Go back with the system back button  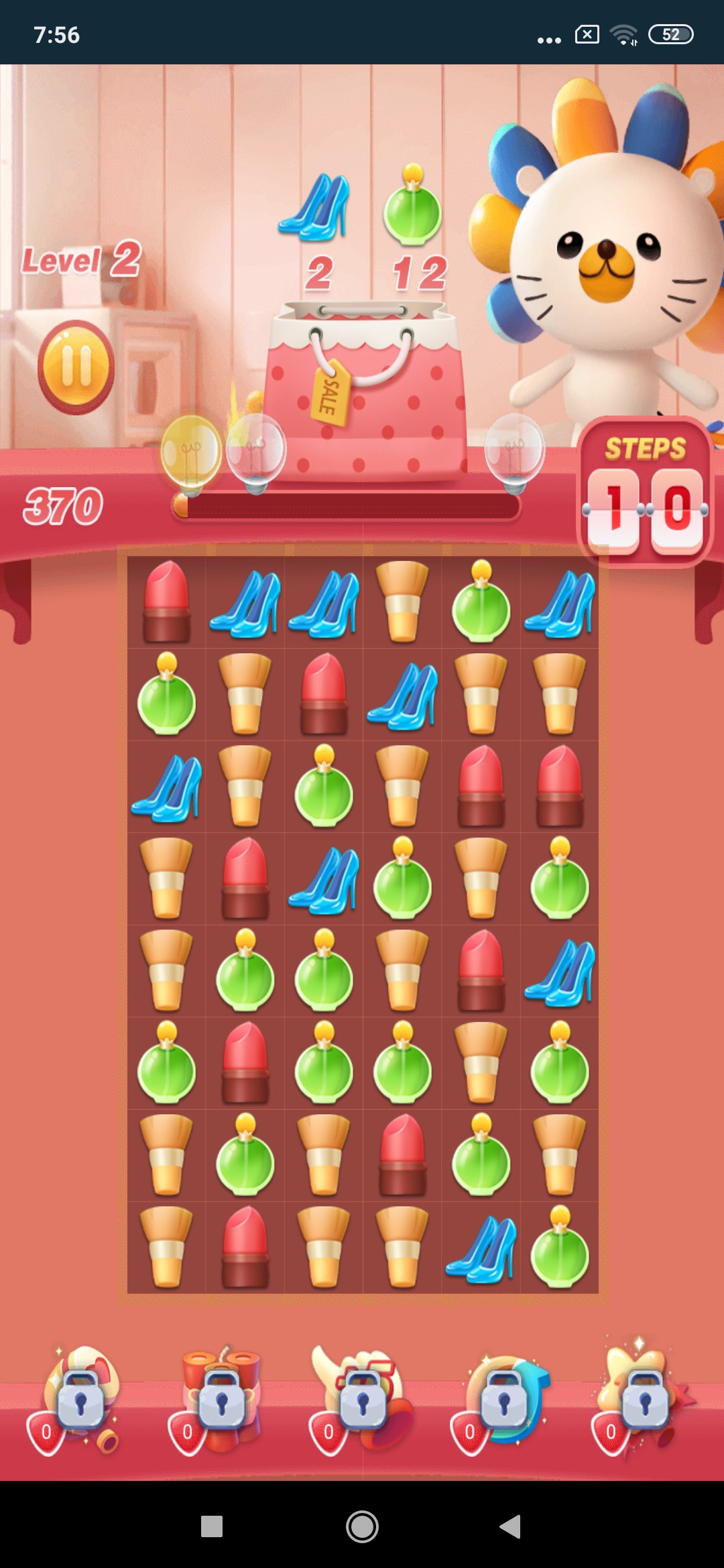click(x=510, y=1526)
